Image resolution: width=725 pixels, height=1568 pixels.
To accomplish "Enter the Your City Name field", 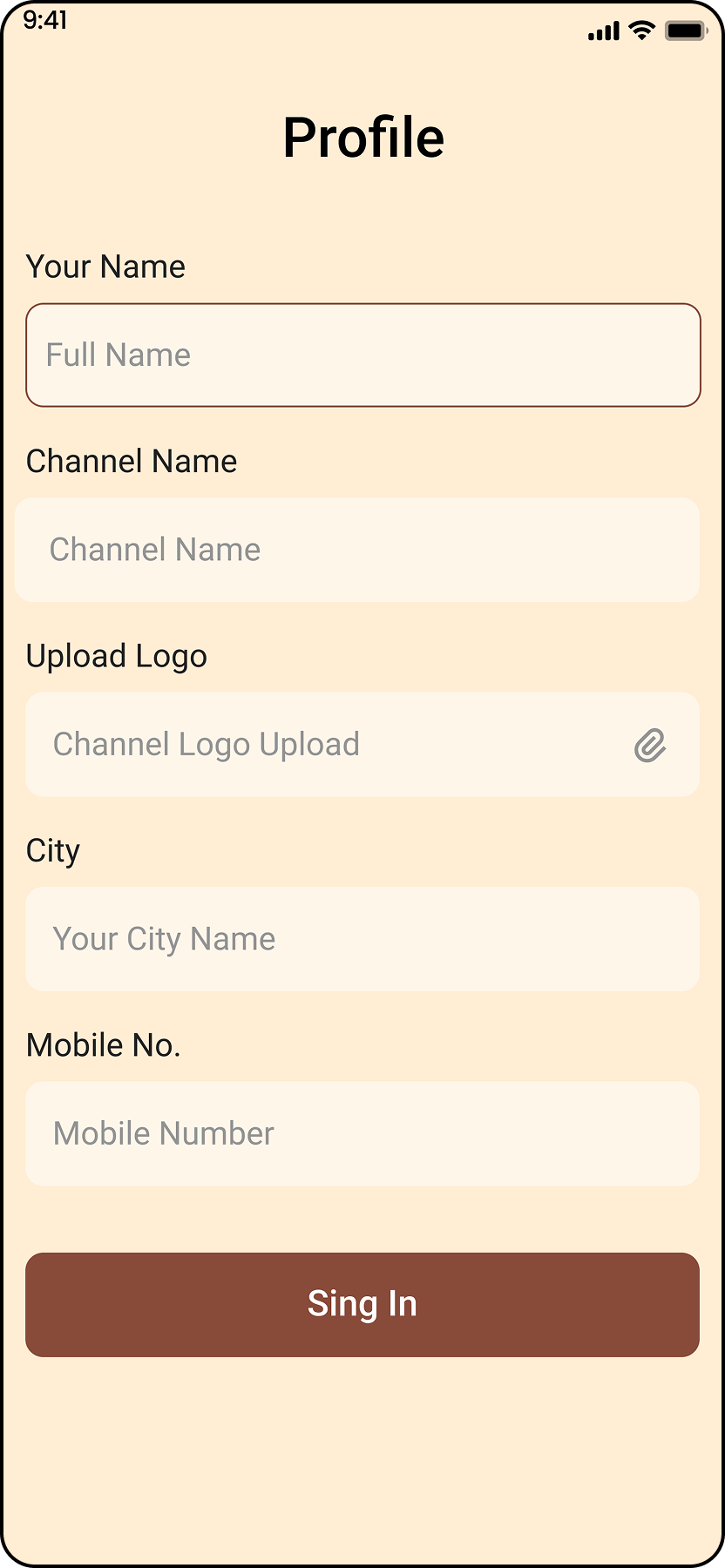I will (362, 939).
